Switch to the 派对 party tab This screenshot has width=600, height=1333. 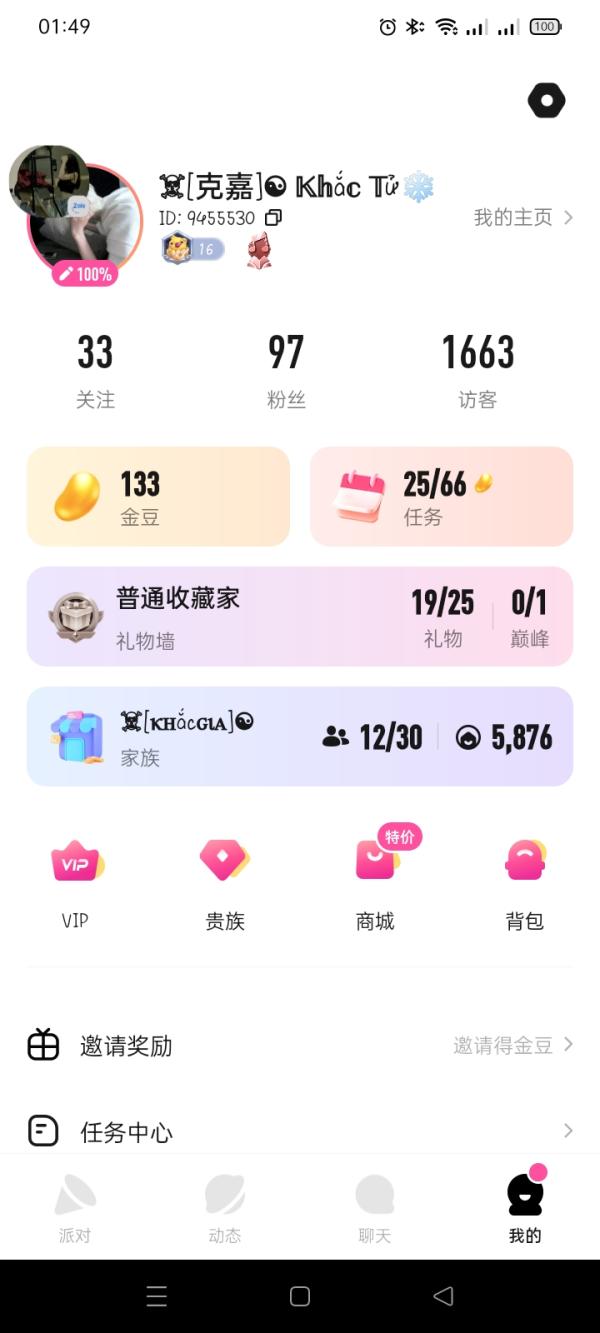tap(75, 1208)
